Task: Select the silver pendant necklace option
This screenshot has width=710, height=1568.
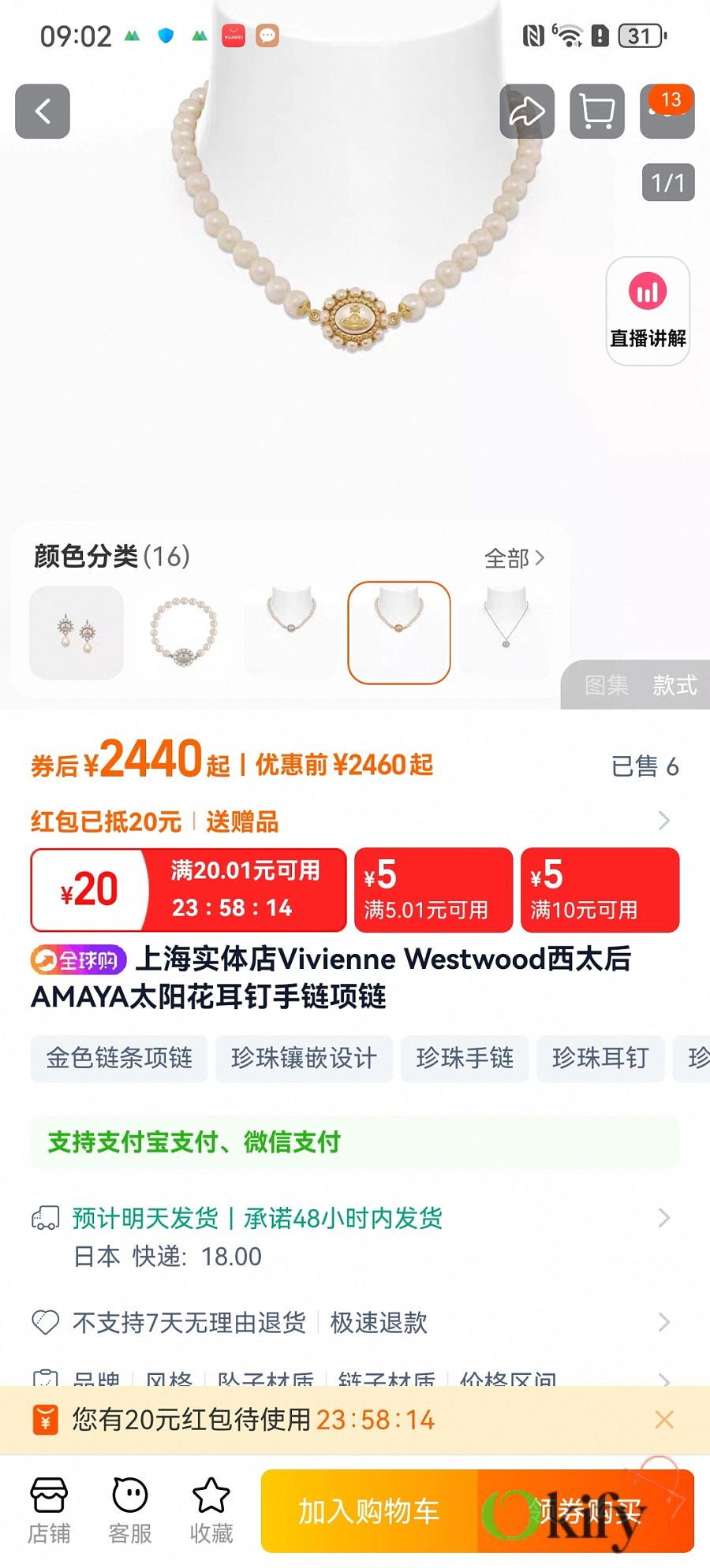Action: pos(506,633)
